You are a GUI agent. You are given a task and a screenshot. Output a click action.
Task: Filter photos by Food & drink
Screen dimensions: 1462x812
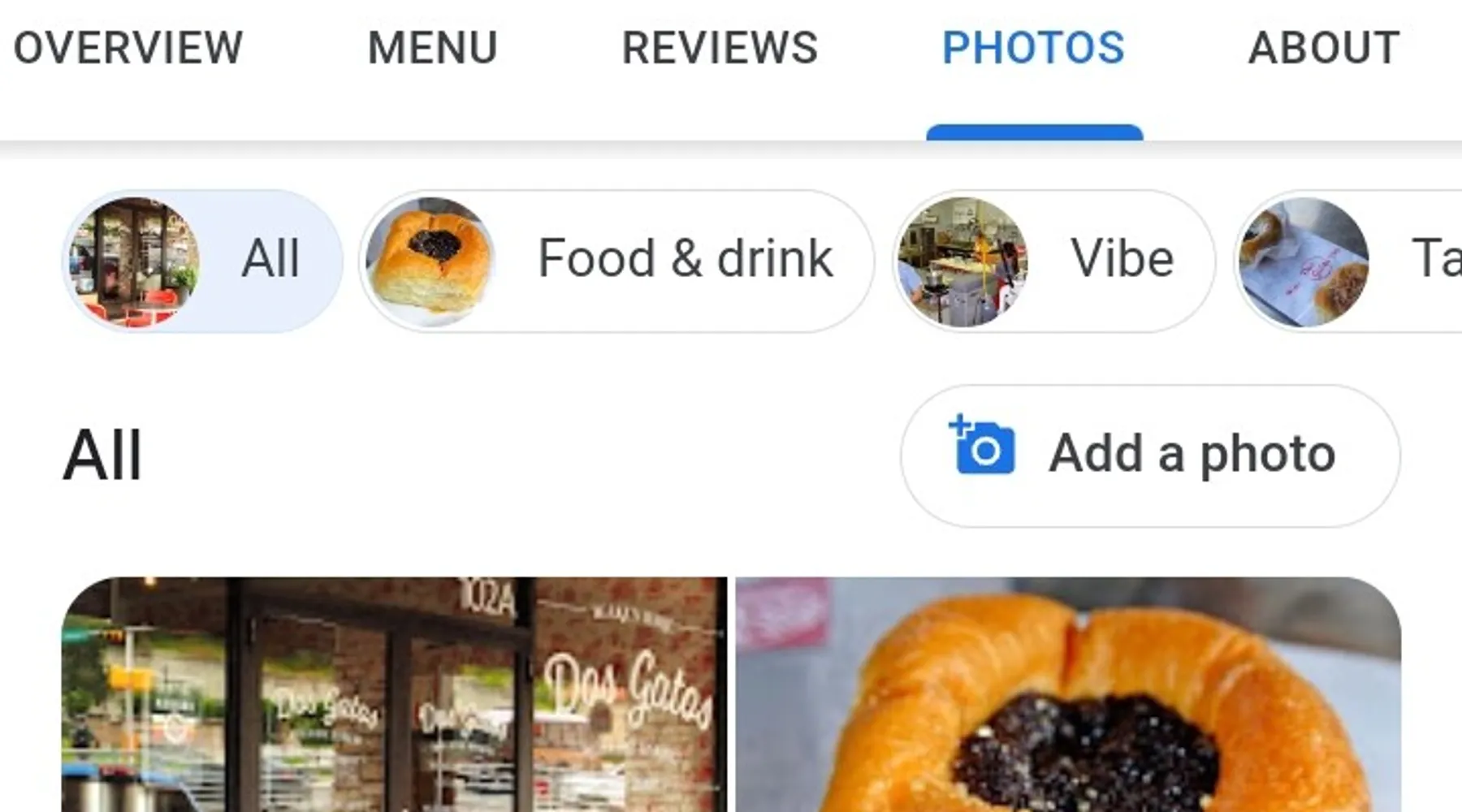click(x=616, y=261)
